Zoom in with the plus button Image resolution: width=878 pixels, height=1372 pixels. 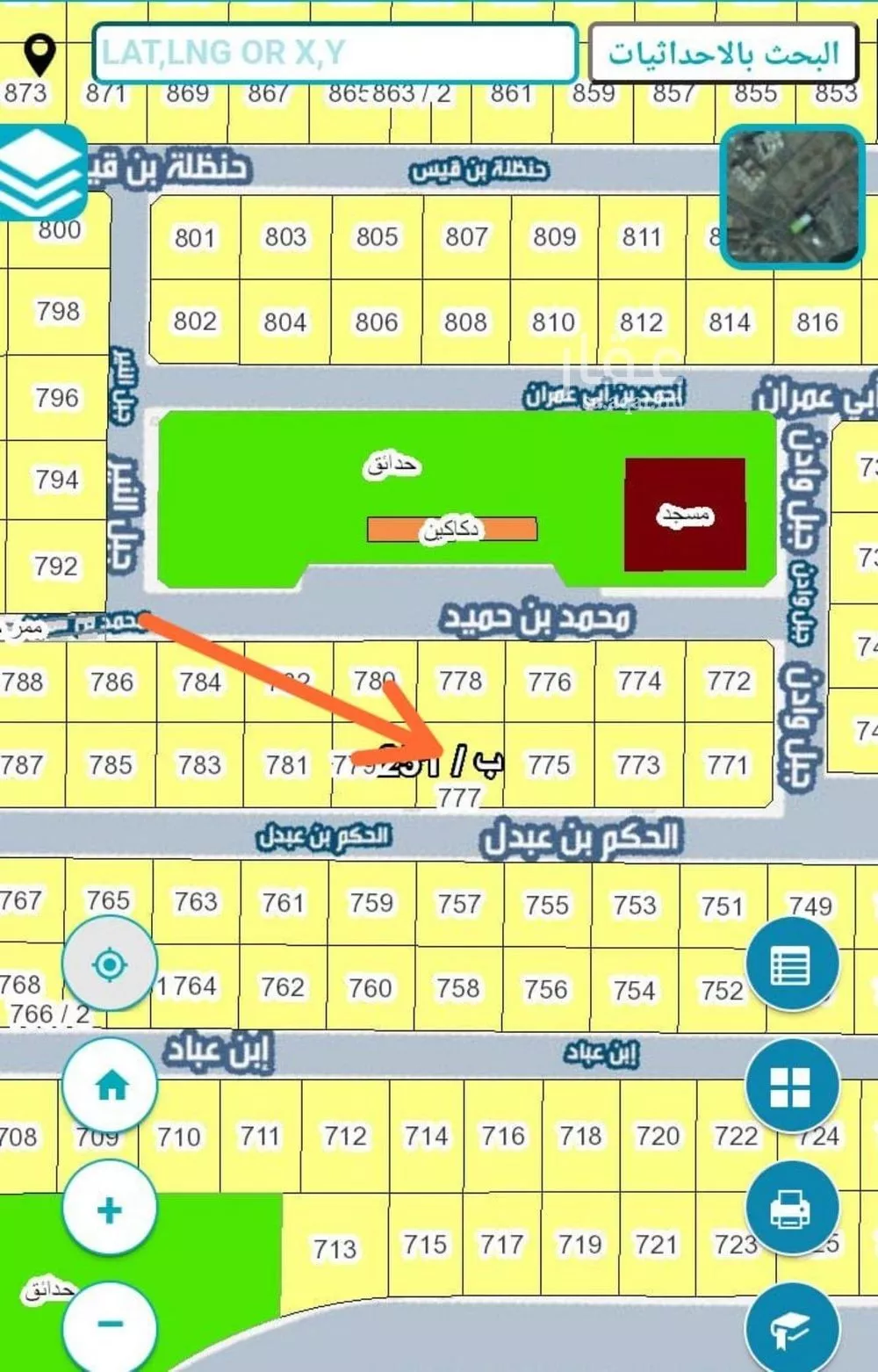click(x=109, y=1209)
